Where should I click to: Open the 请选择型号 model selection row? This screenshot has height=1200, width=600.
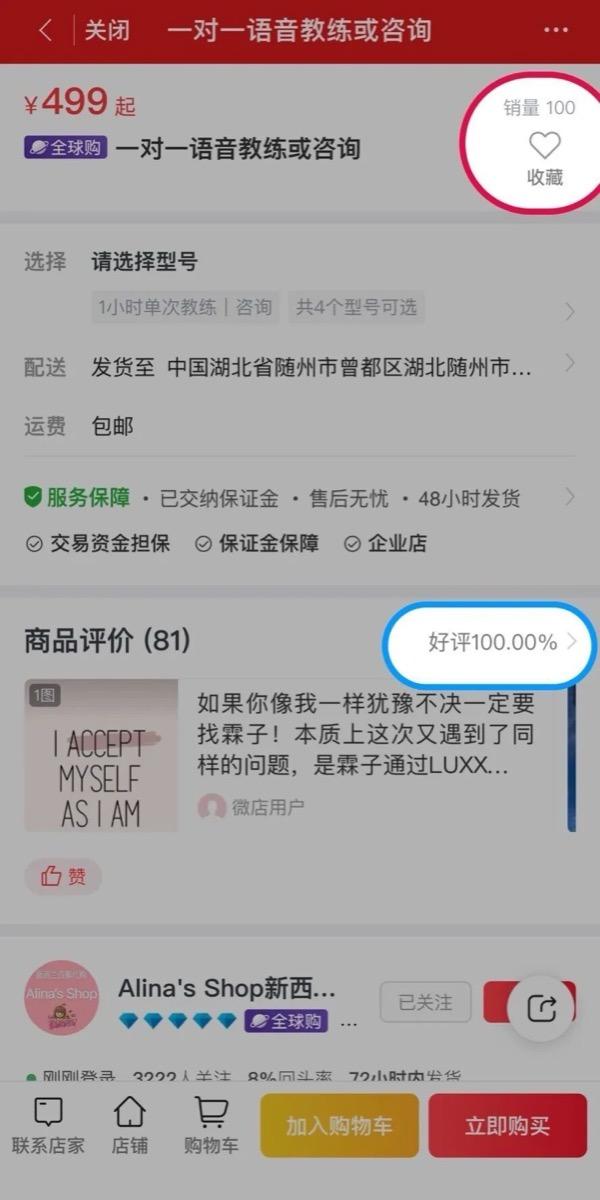[x=300, y=285]
